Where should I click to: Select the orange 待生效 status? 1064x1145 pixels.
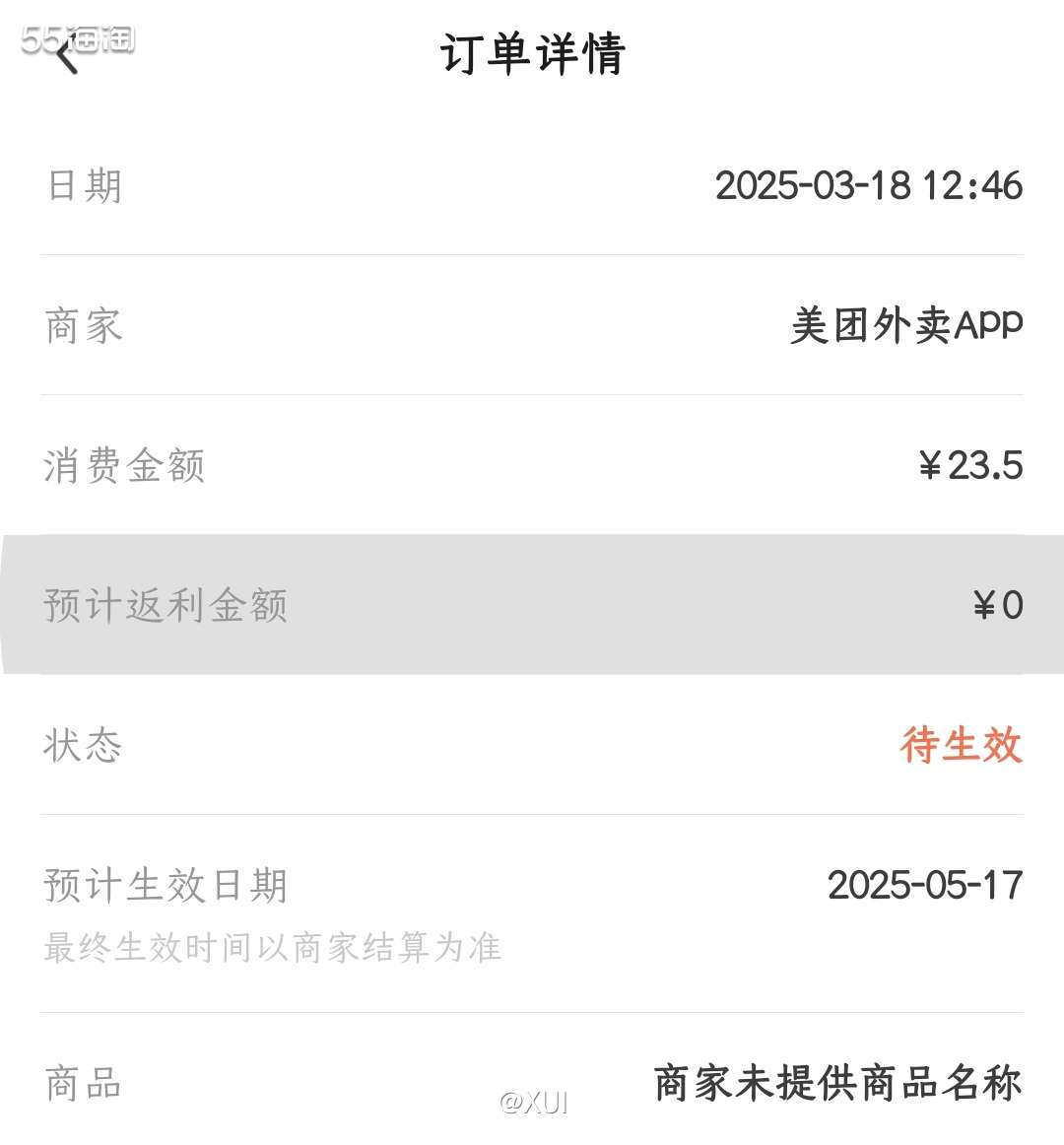coord(962,746)
